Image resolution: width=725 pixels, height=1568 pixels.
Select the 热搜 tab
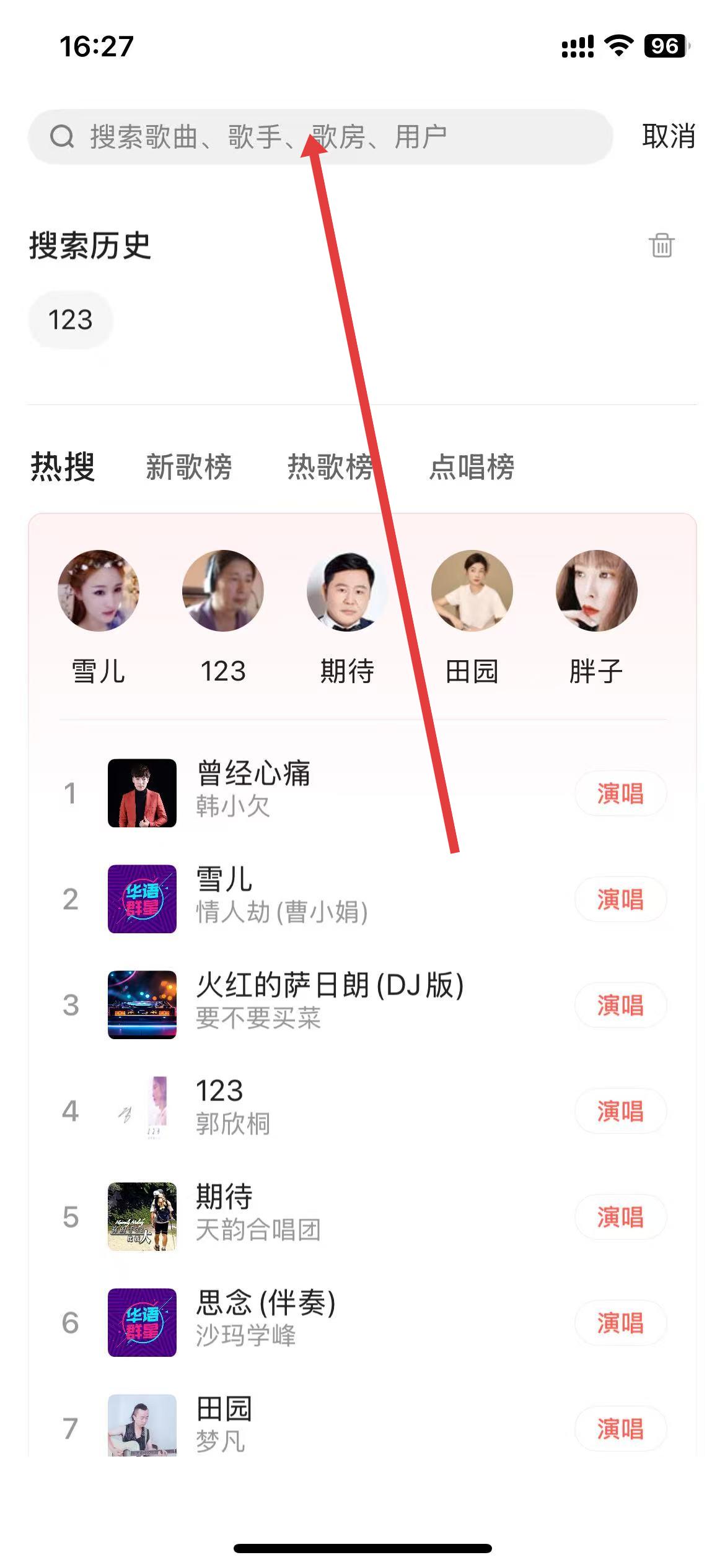pos(63,467)
